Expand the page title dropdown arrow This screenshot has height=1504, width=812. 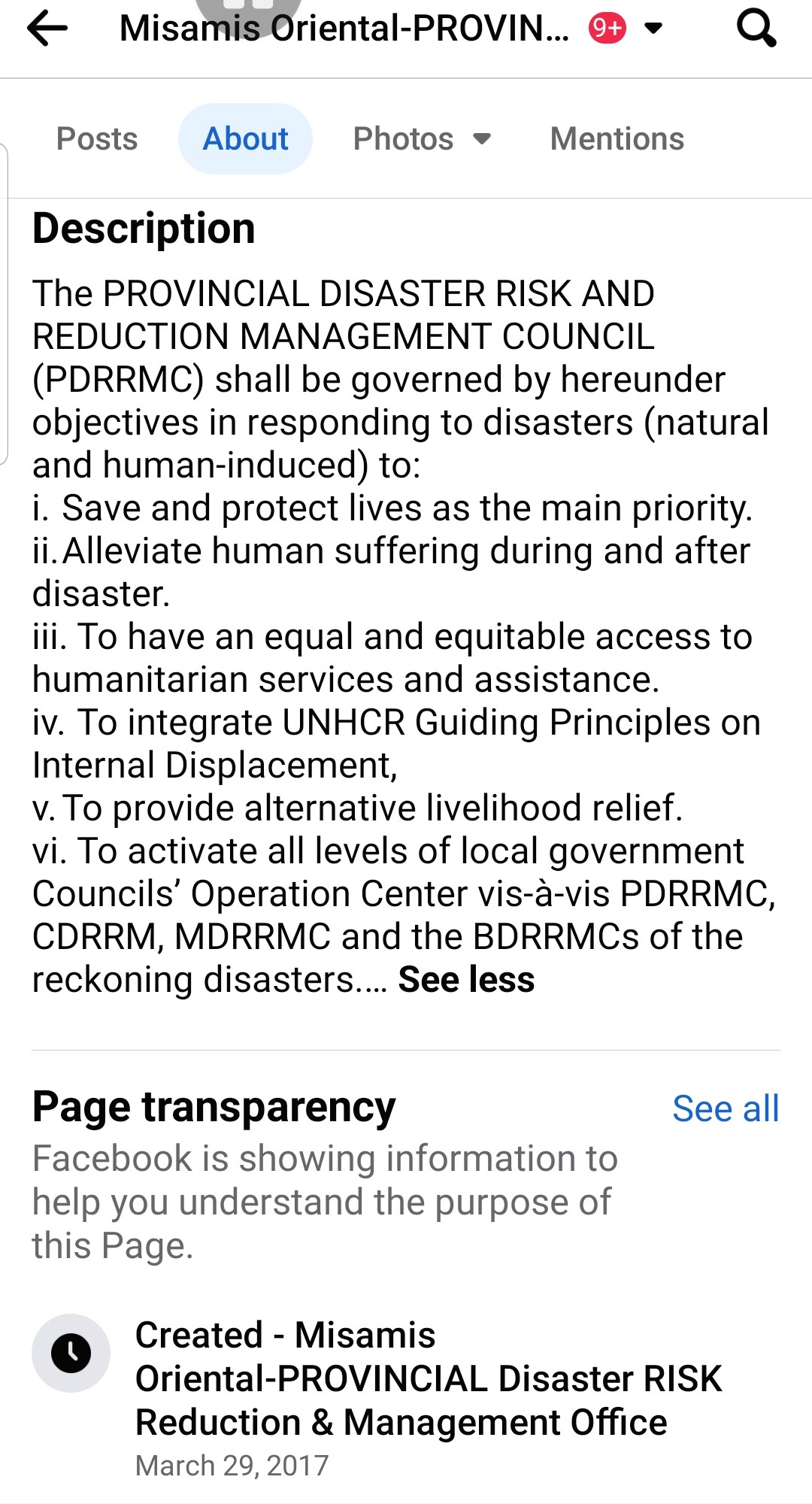click(653, 29)
